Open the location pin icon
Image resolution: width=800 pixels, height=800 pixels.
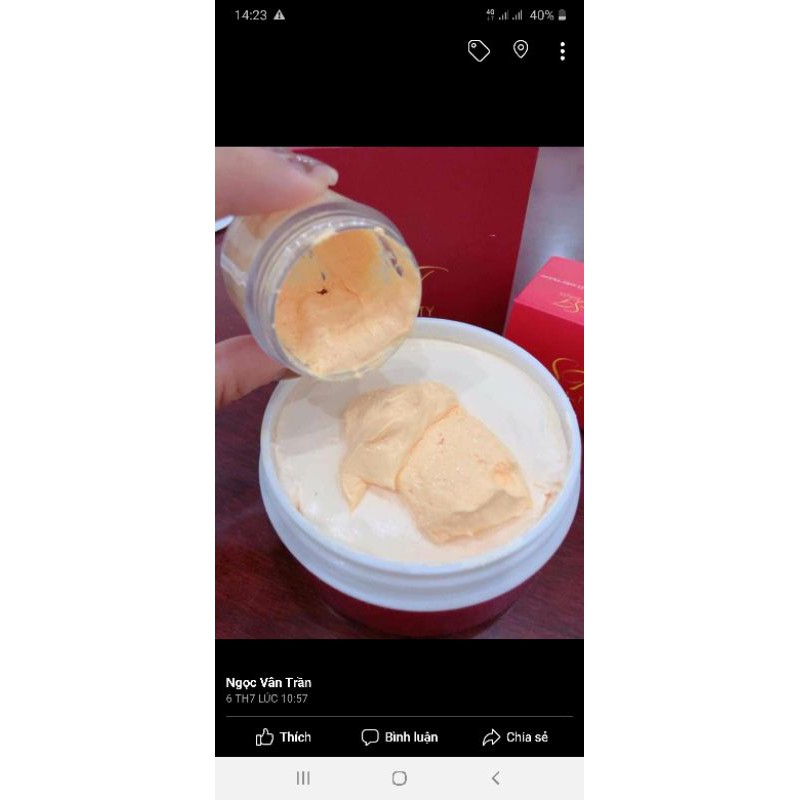point(520,49)
